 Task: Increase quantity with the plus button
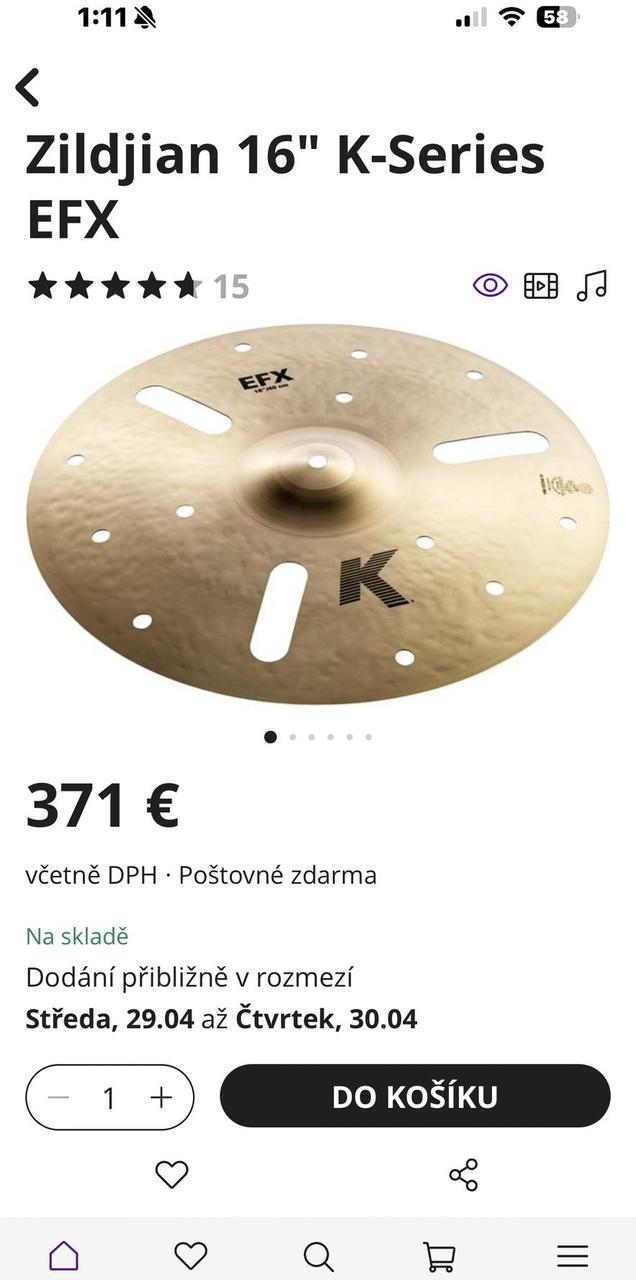[x=161, y=1097]
